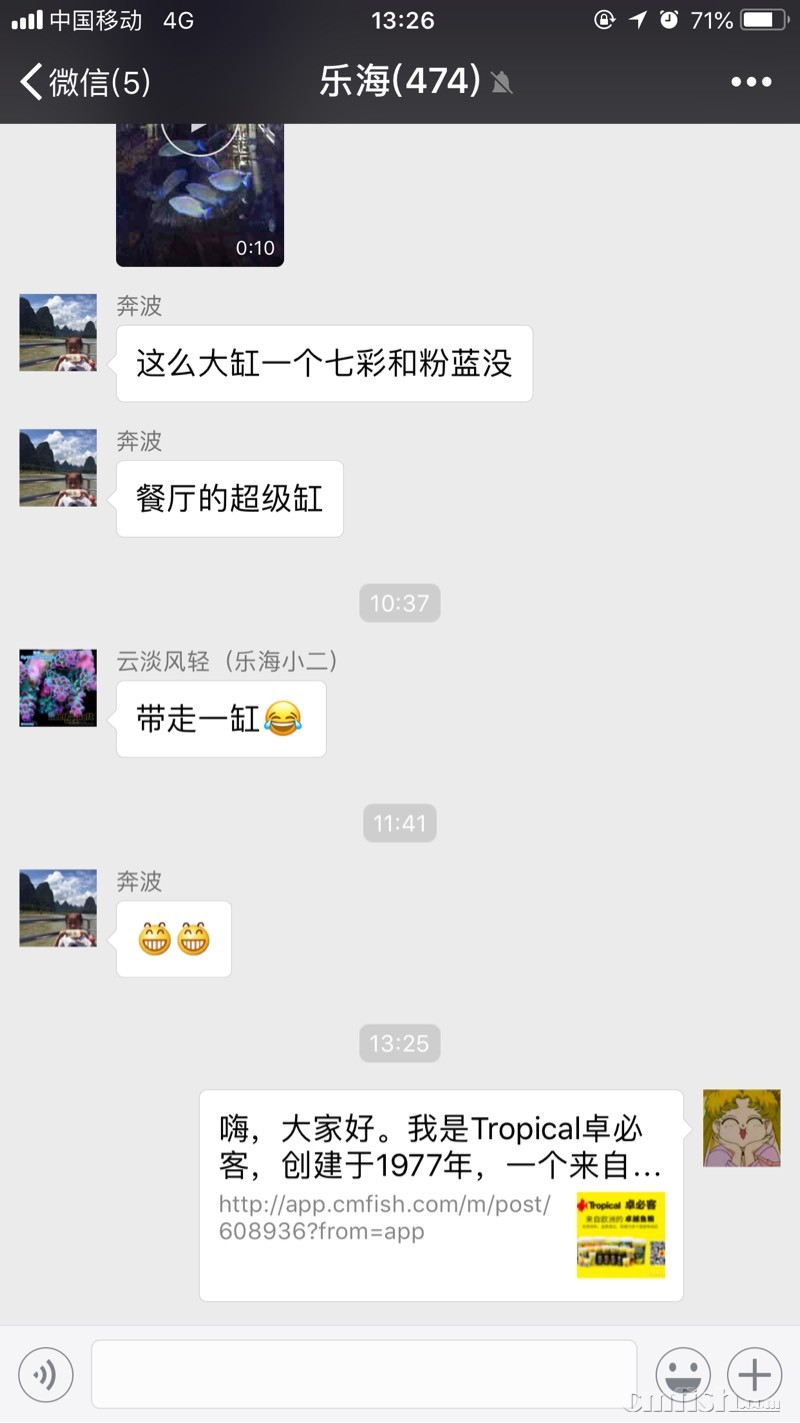The height and width of the screenshot is (1423, 800).
Task: Open the emoji sticker panel
Action: click(683, 1375)
